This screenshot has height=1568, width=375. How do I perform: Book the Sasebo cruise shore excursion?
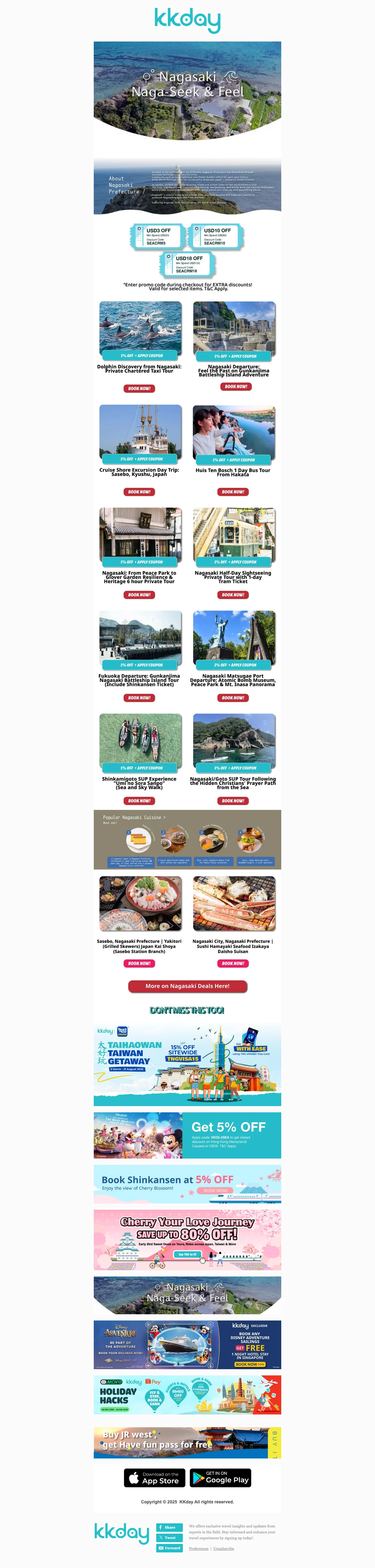click(x=139, y=492)
